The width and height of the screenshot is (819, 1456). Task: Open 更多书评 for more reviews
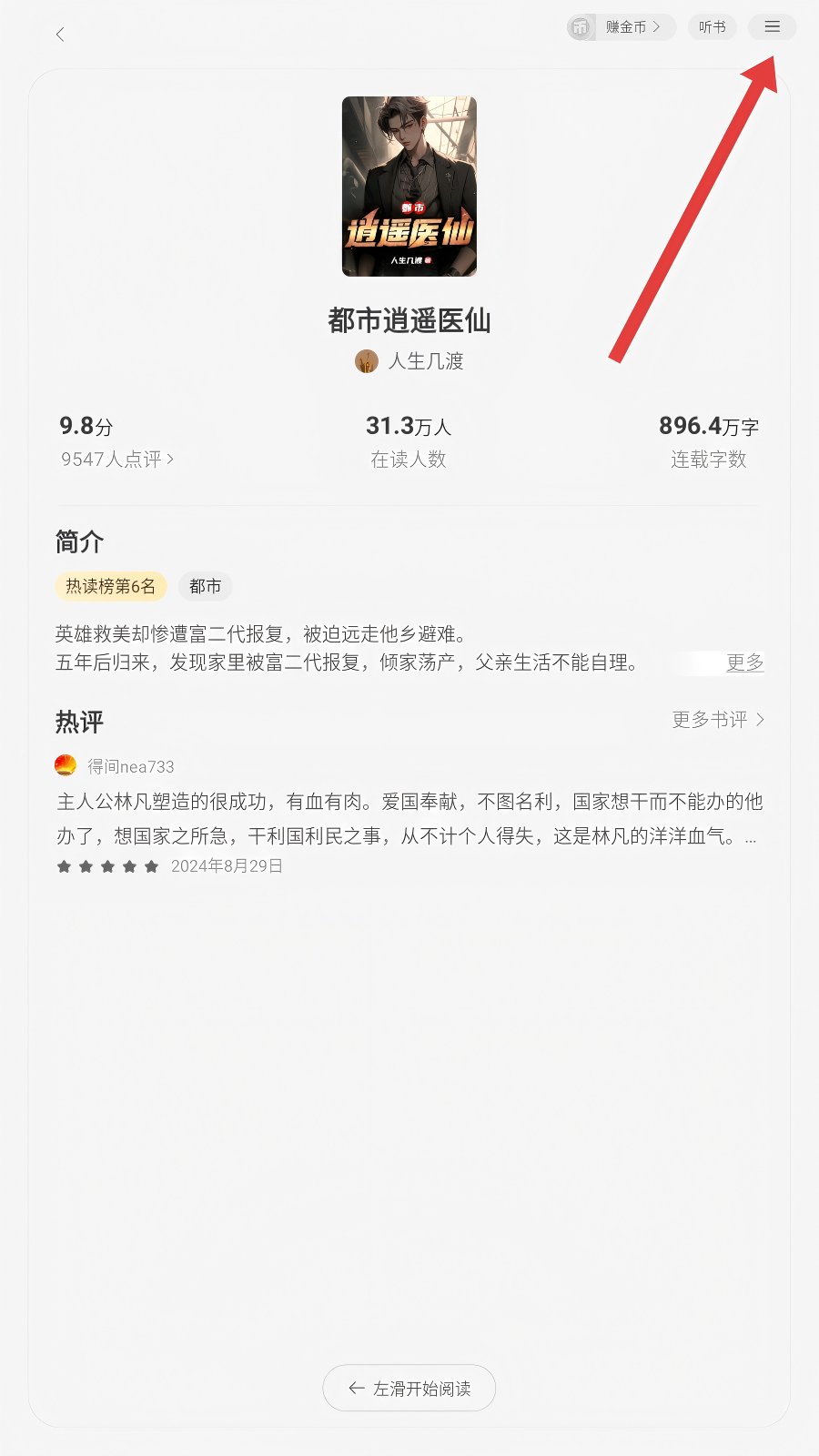(x=717, y=720)
